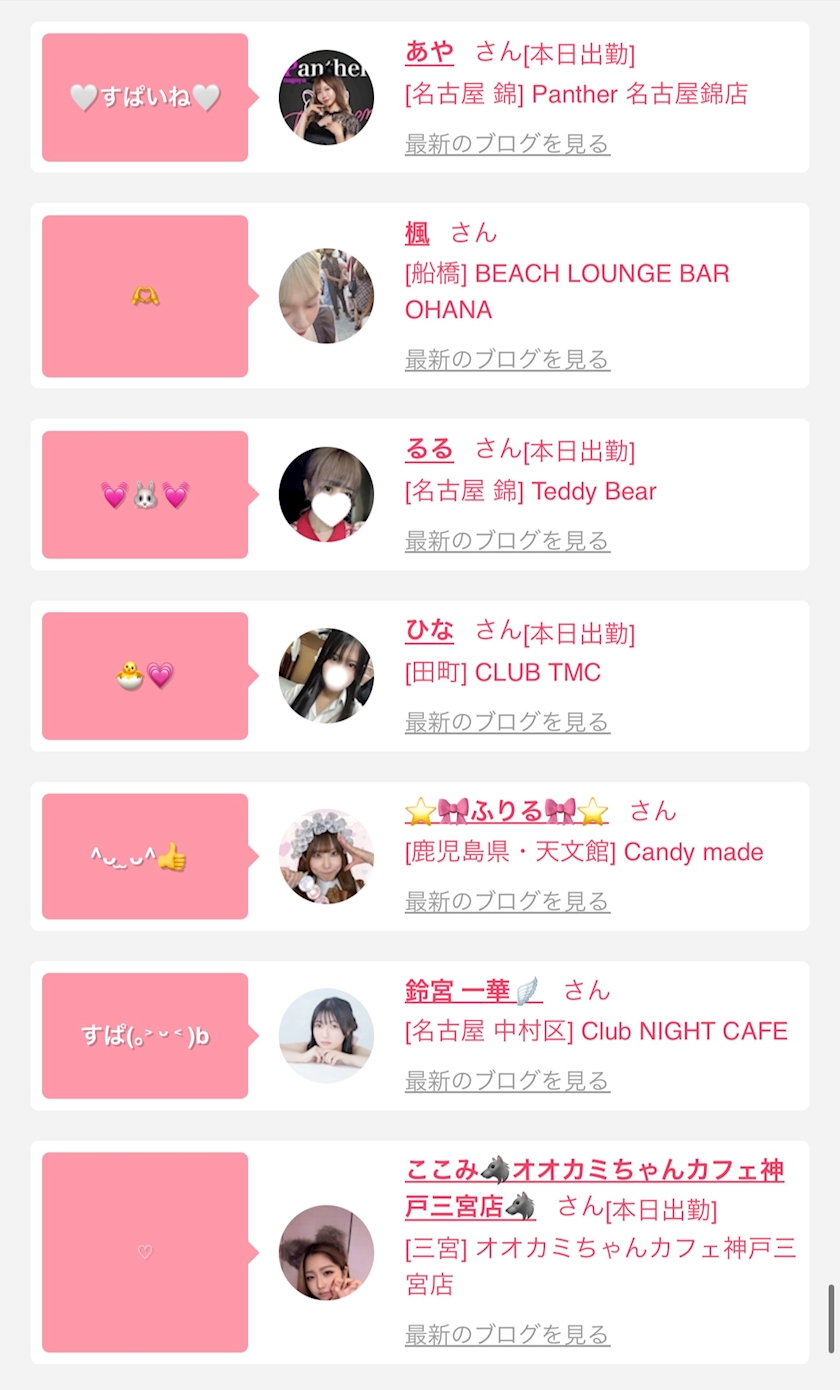Viewport: 840px width, 1390px height.
Task: Open あや's profile name link
Action: point(429,52)
